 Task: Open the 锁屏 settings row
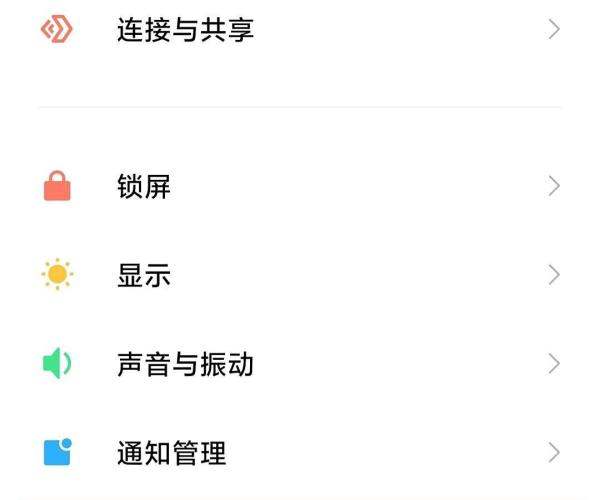pos(144,186)
